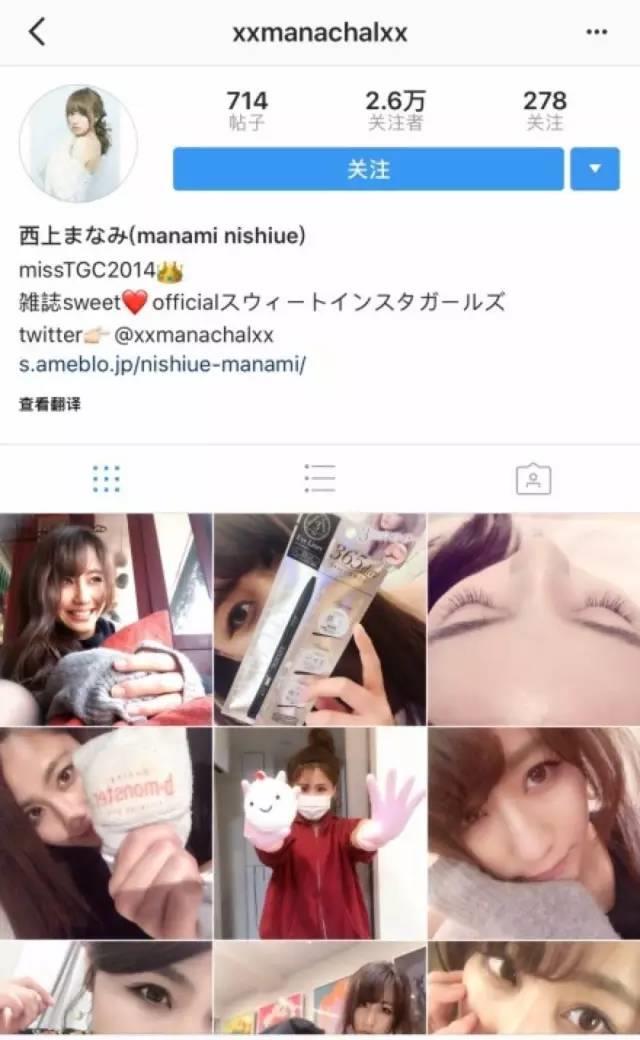
Task: Switch to the grid view tab
Action: 106,479
